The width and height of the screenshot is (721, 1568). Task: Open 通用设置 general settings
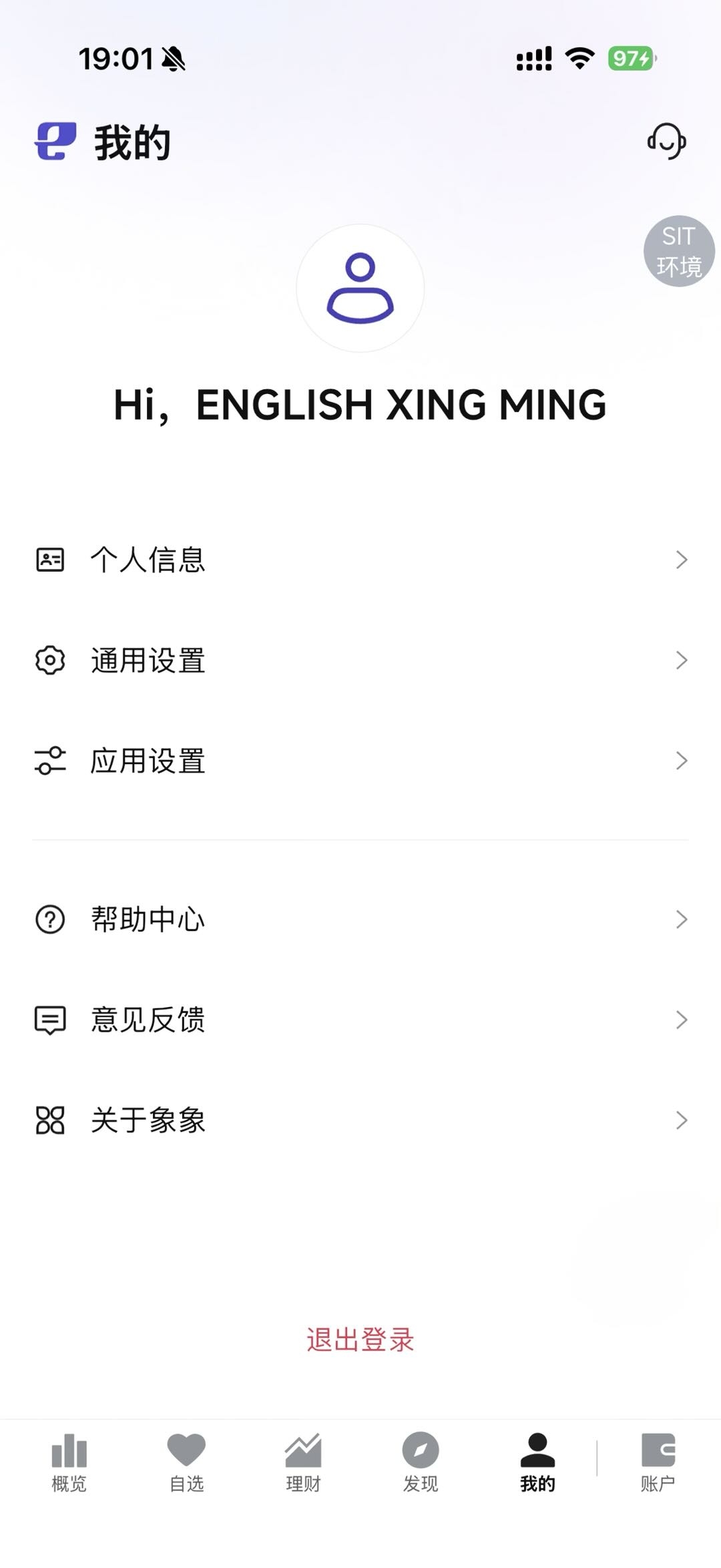(x=360, y=660)
